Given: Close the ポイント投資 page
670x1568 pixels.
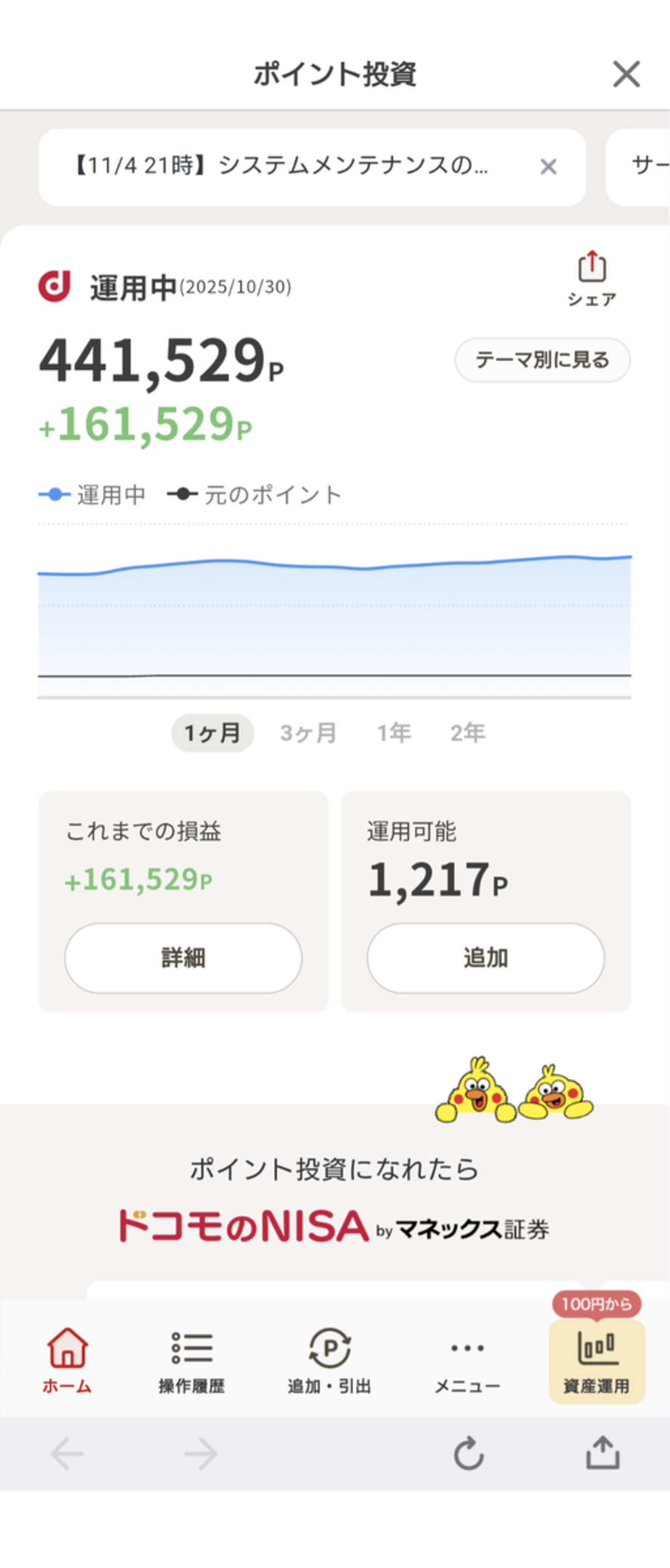Looking at the screenshot, I should point(626,74).
